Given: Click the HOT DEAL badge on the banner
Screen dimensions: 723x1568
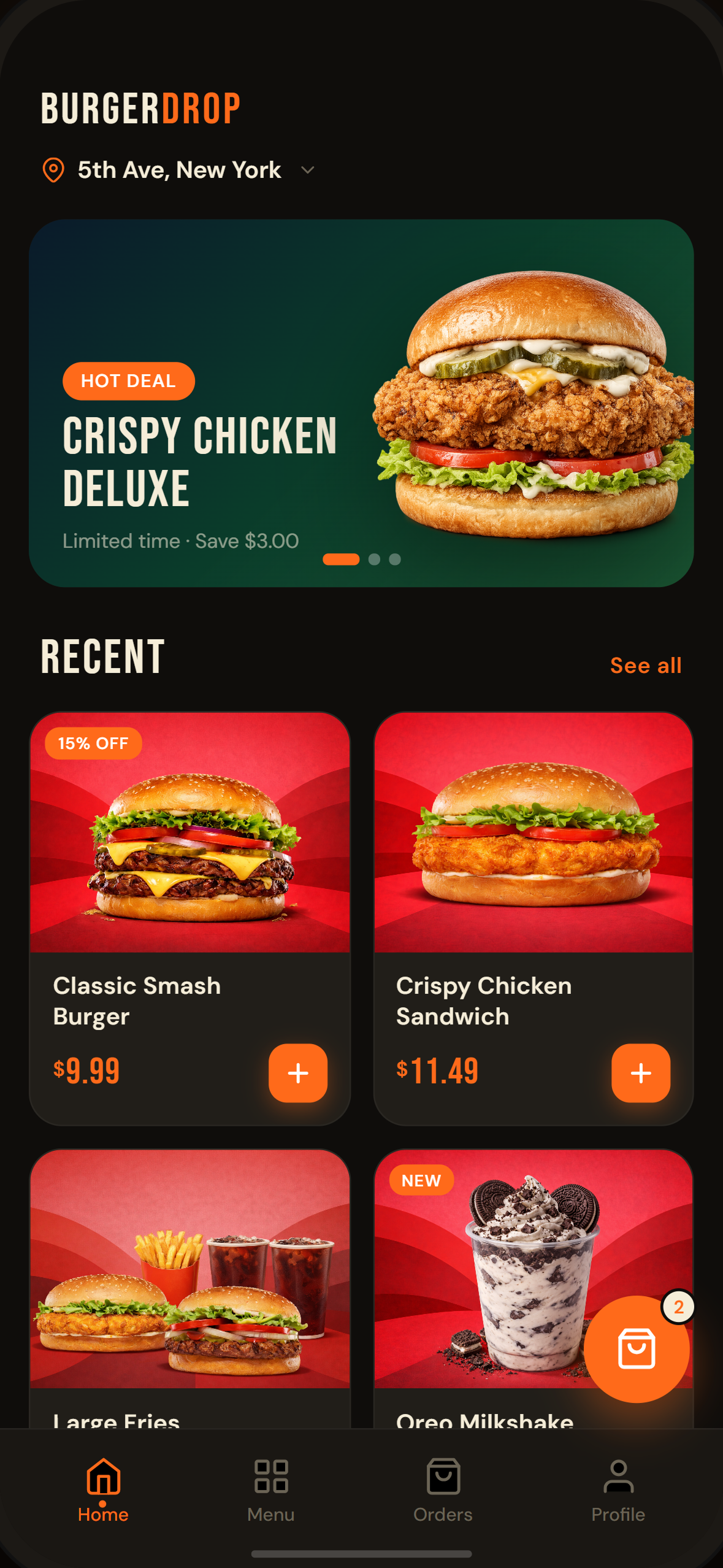Looking at the screenshot, I should click(x=128, y=380).
